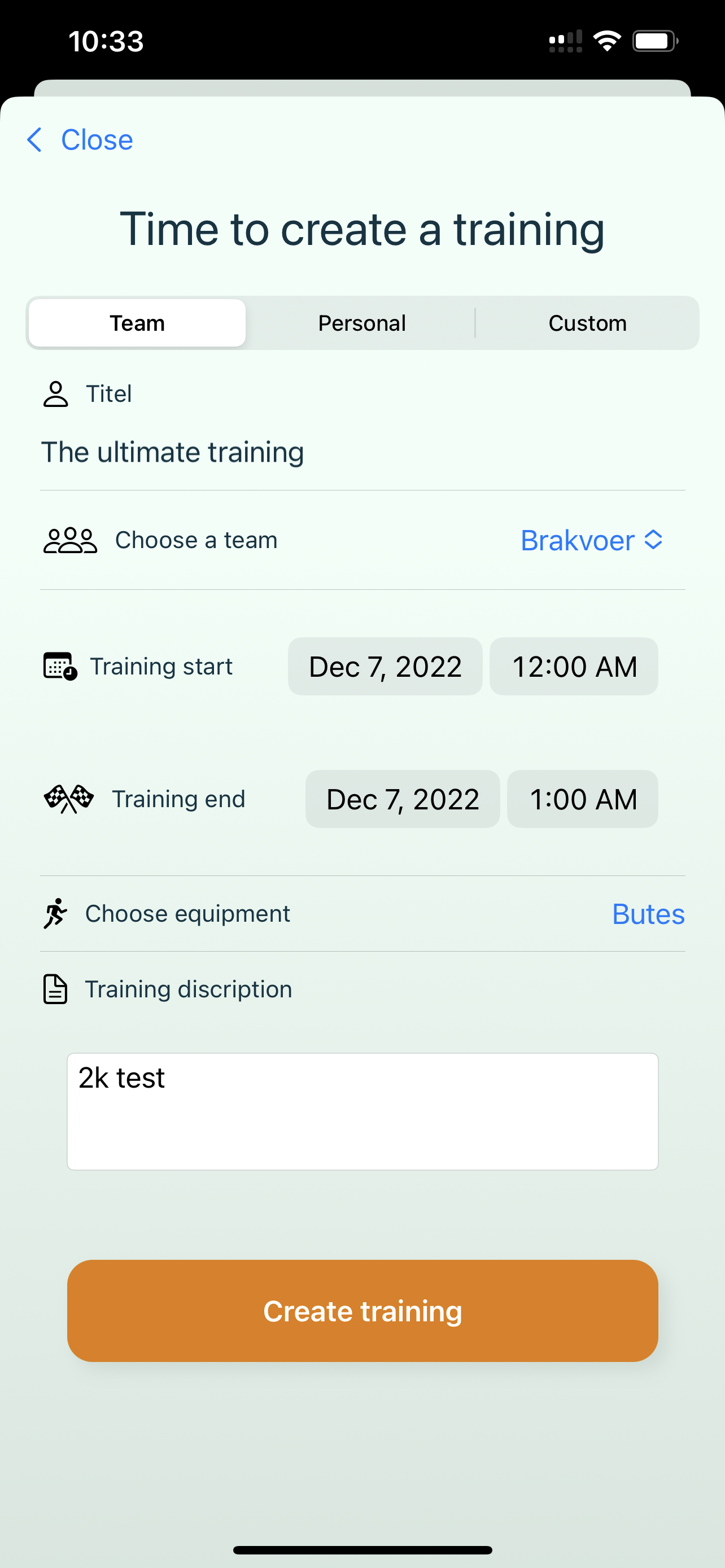The width and height of the screenshot is (725, 1568).
Task: Edit the training description text box
Action: tap(363, 1111)
